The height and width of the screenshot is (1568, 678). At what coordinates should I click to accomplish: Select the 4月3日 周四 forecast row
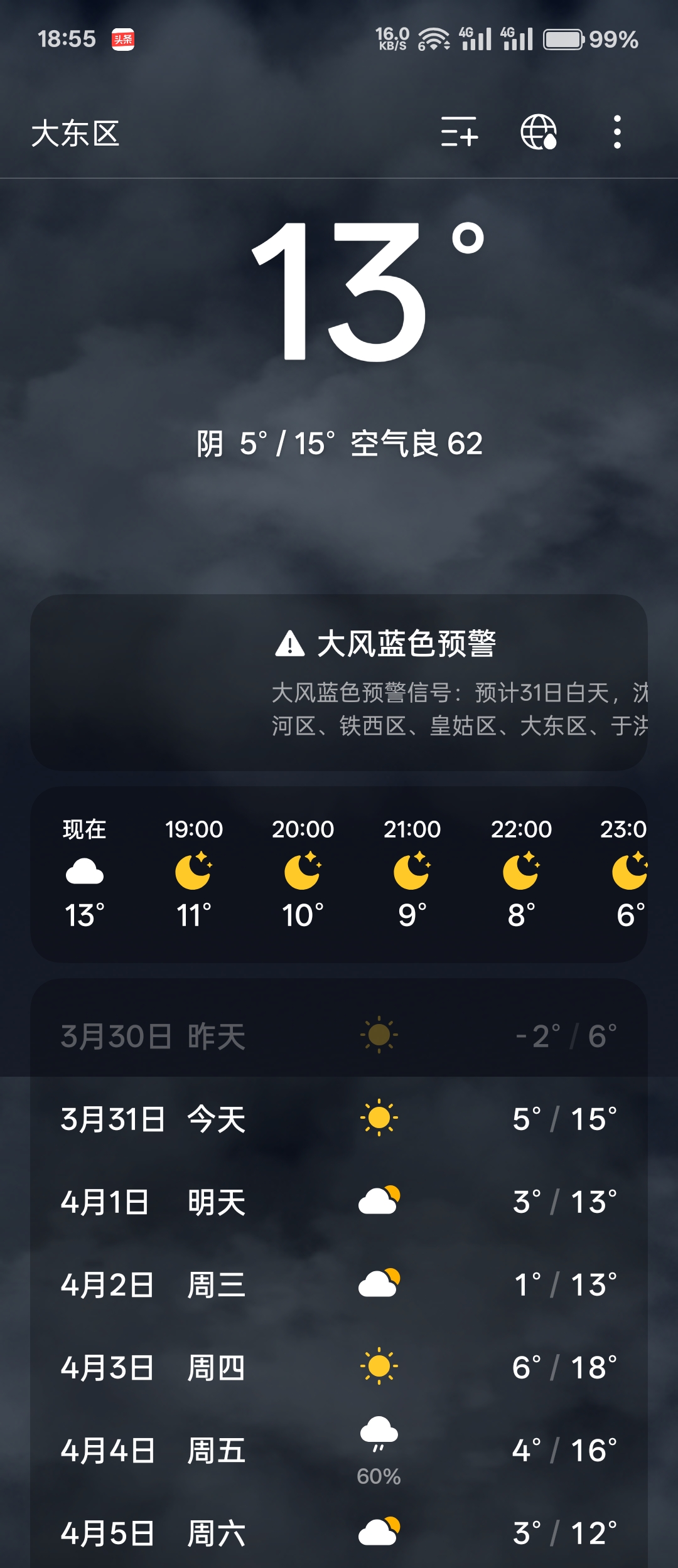click(339, 1367)
